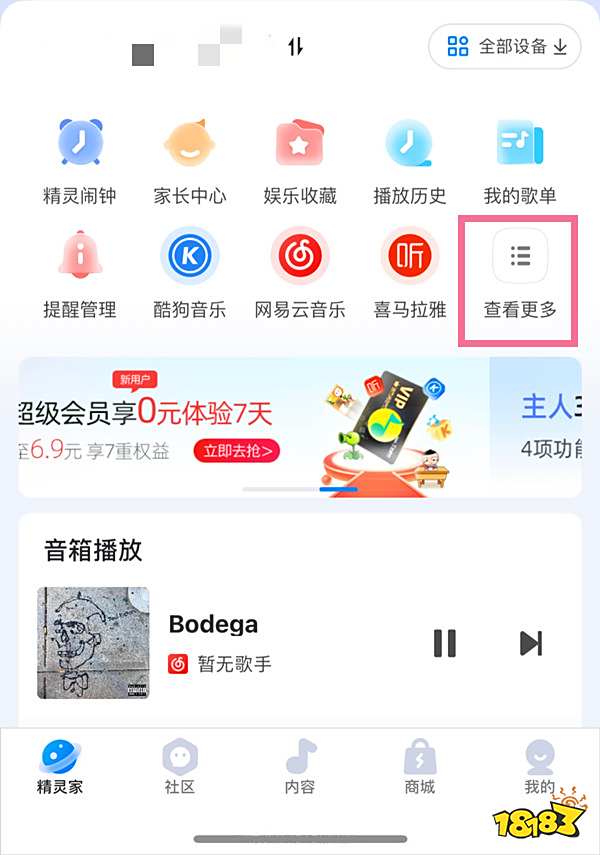
Task: Tap the device switch arrows icon
Action: pos(295,46)
